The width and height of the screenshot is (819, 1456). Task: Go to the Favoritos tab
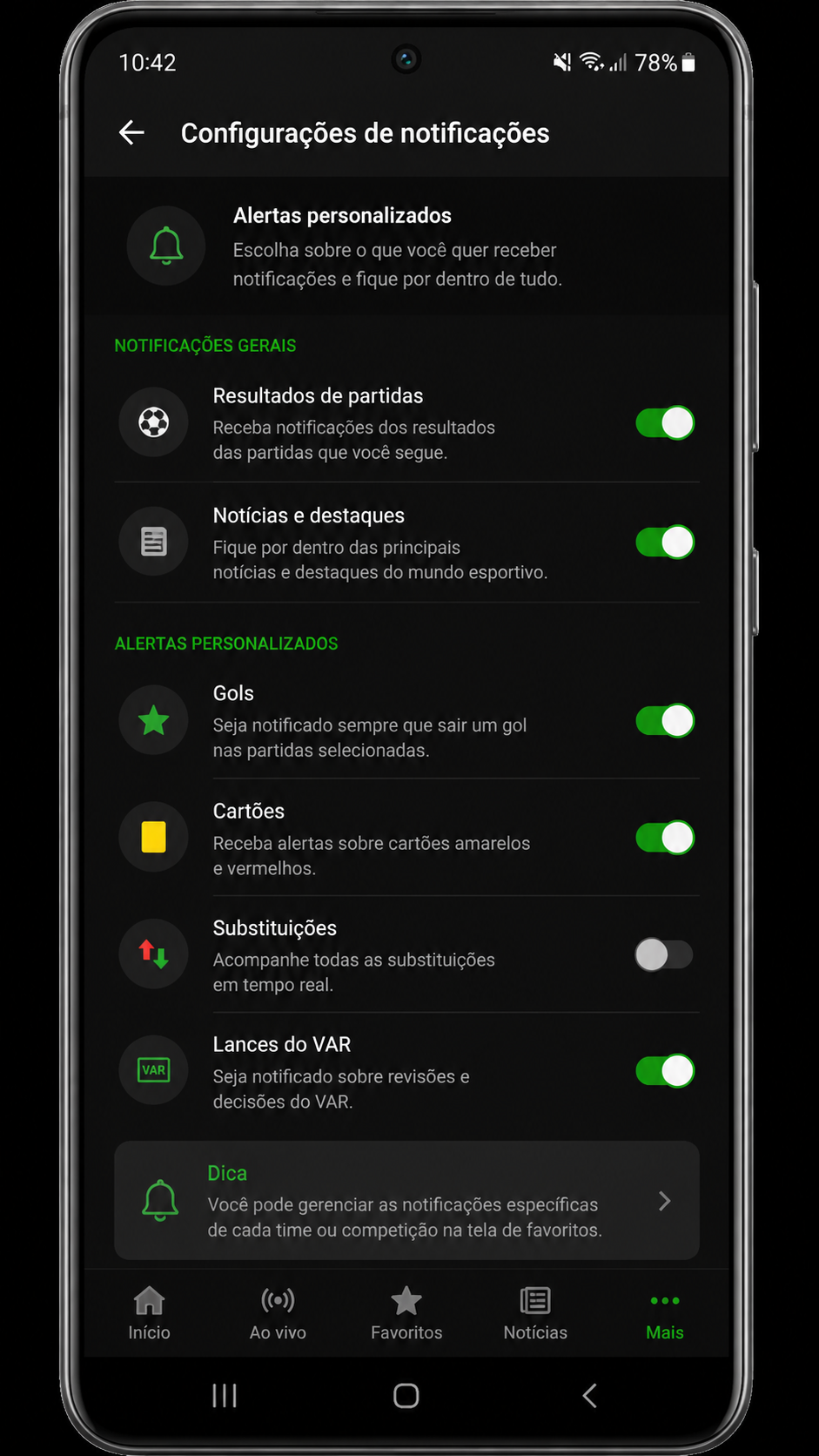tap(406, 1314)
